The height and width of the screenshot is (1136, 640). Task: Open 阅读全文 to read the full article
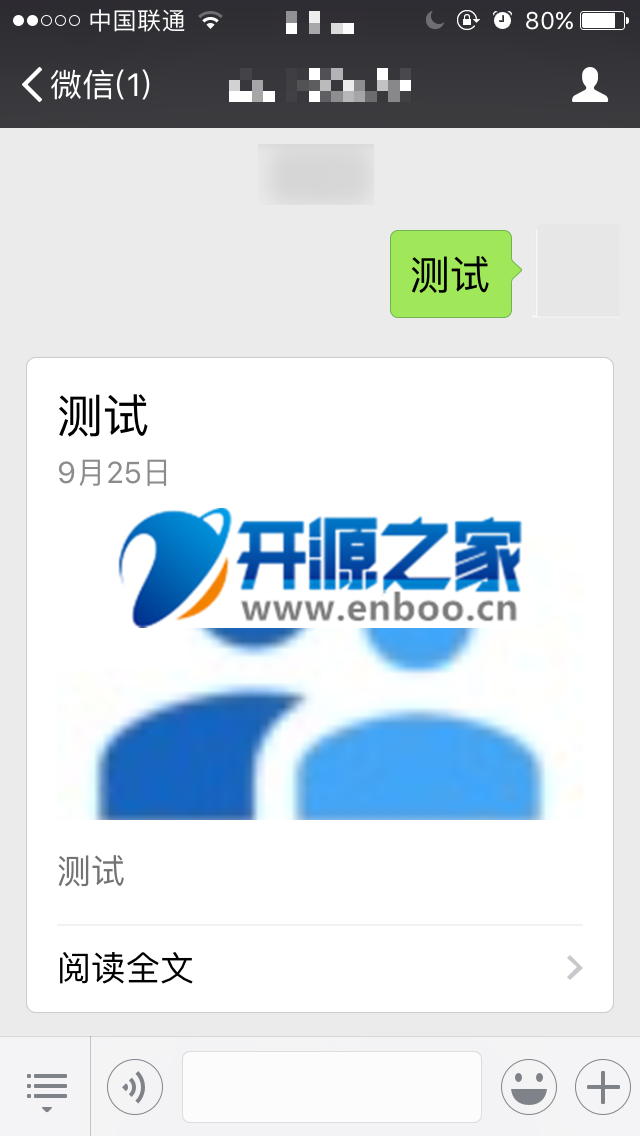point(320,968)
